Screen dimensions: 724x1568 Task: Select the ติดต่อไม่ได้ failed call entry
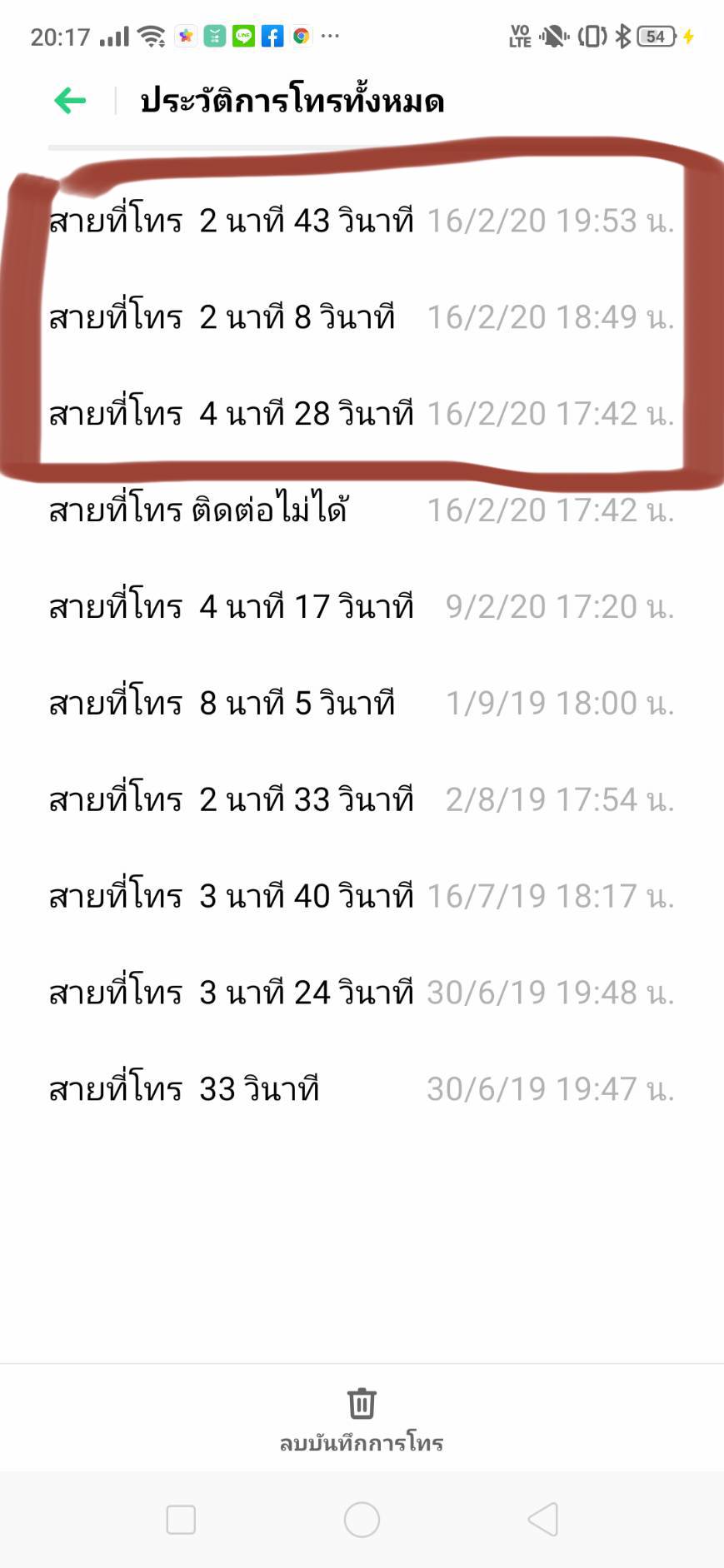pos(362,510)
